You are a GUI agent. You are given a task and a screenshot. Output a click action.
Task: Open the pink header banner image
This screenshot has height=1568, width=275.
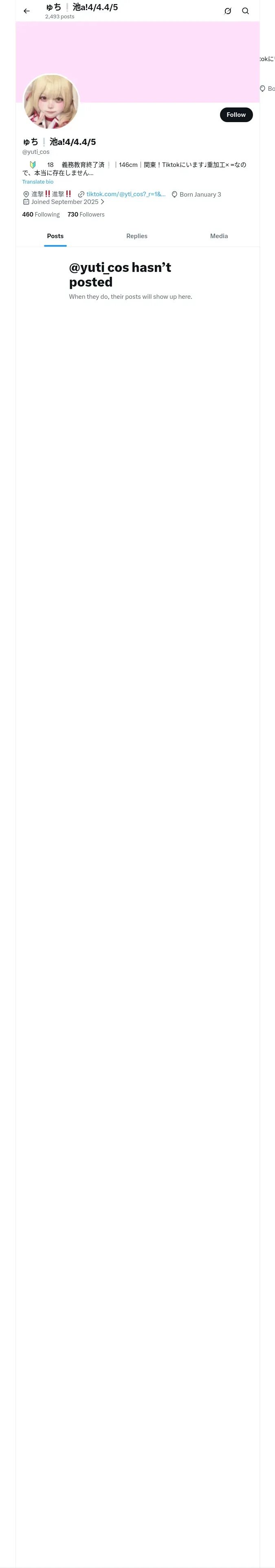click(138, 62)
